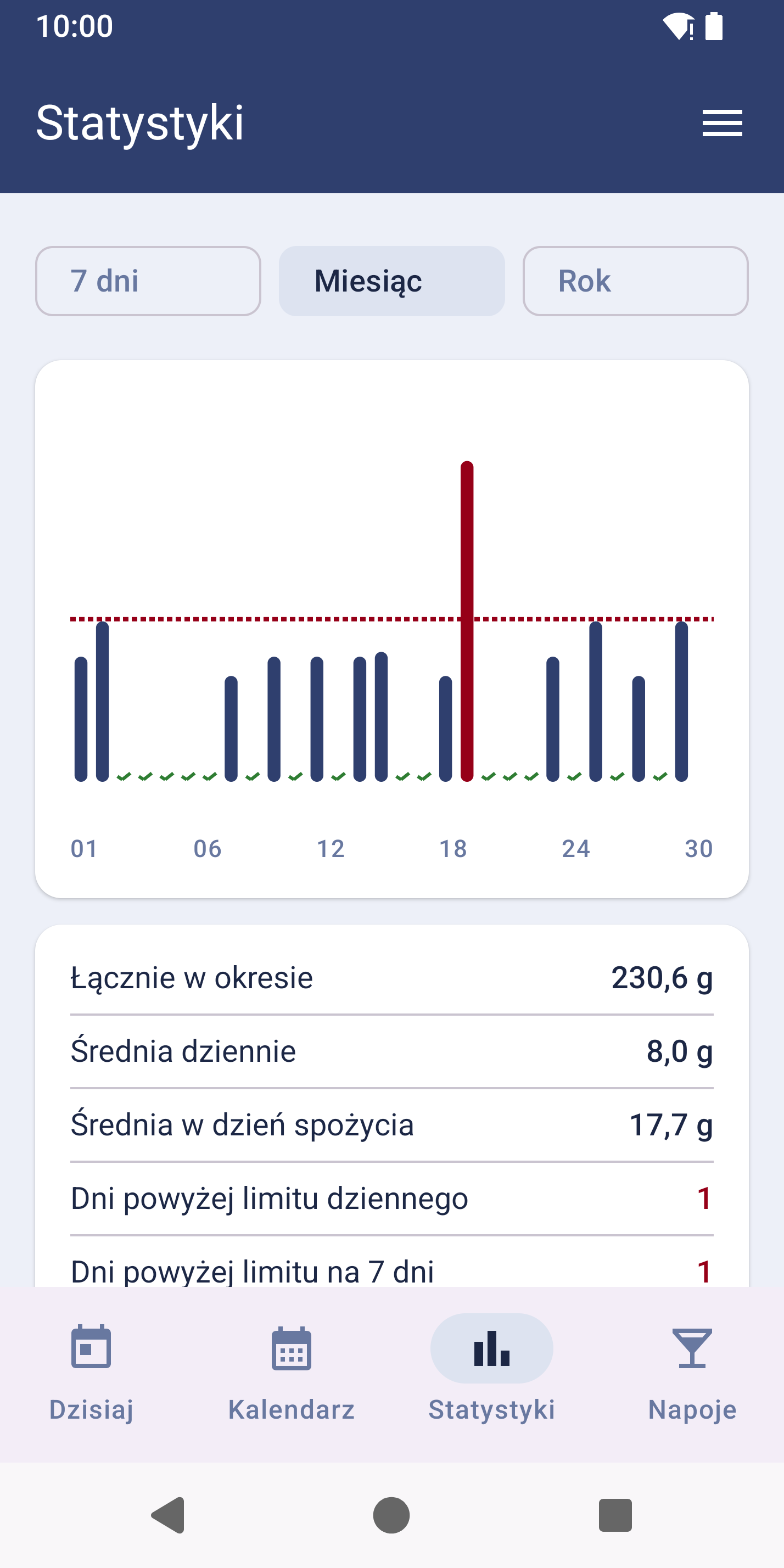Open the hamburger menu in the app bar

coord(722,123)
